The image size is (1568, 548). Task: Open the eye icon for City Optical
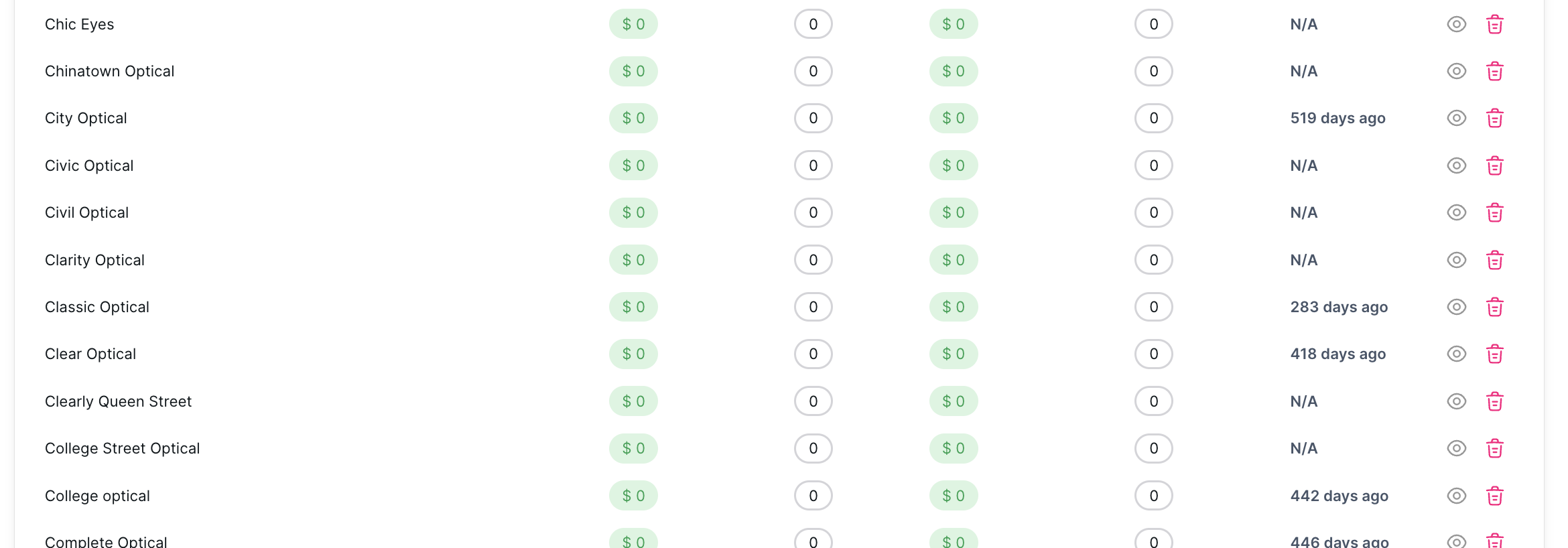(x=1456, y=118)
